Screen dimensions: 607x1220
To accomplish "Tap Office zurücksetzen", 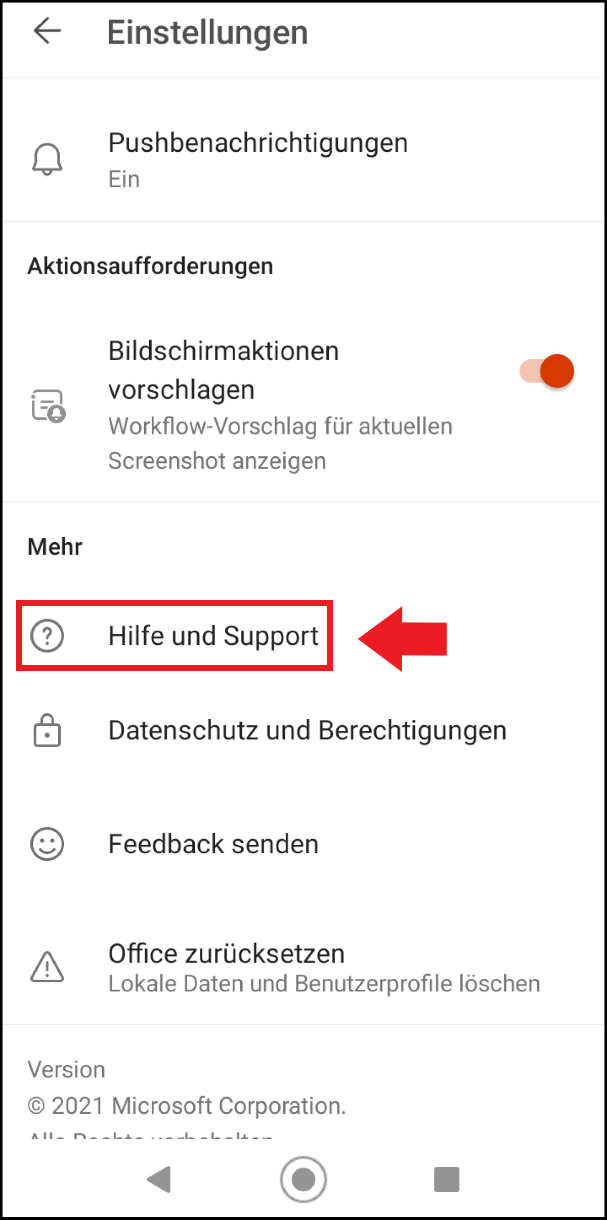I will tap(303, 967).
